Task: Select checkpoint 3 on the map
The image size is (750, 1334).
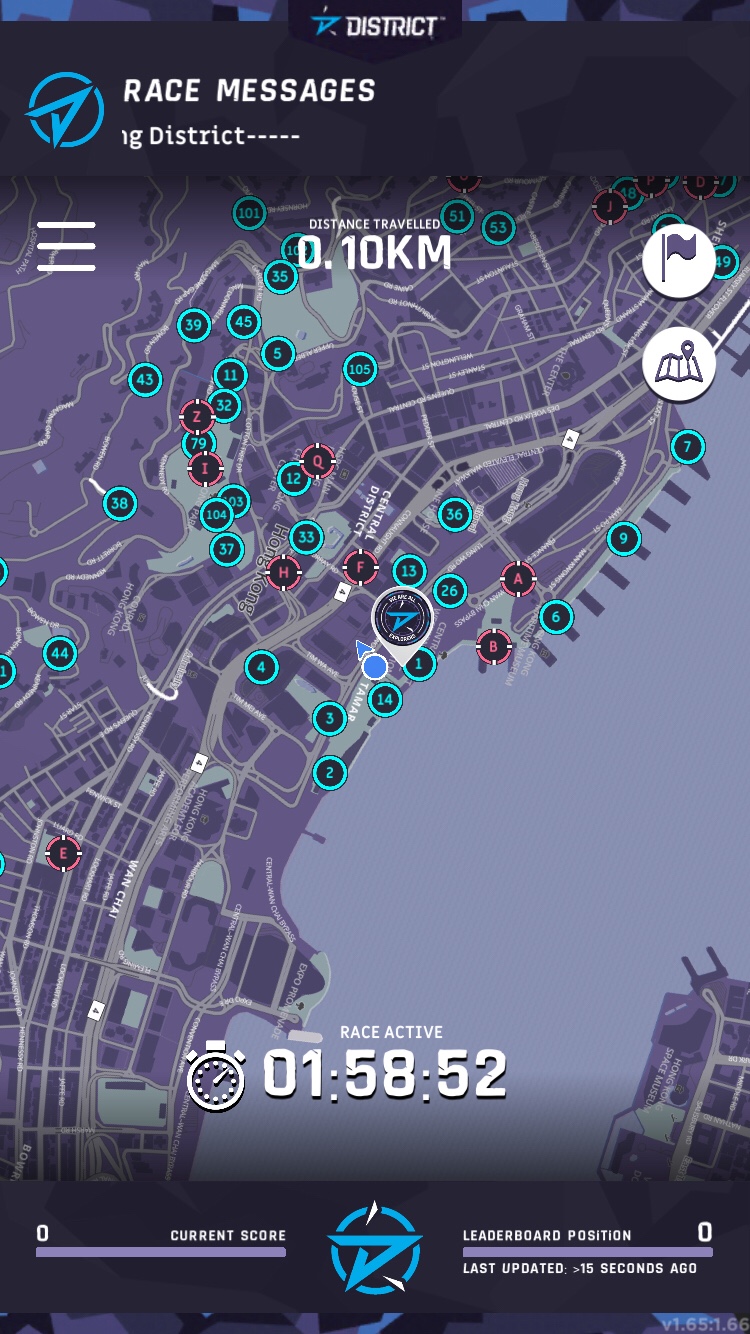Action: (329, 717)
